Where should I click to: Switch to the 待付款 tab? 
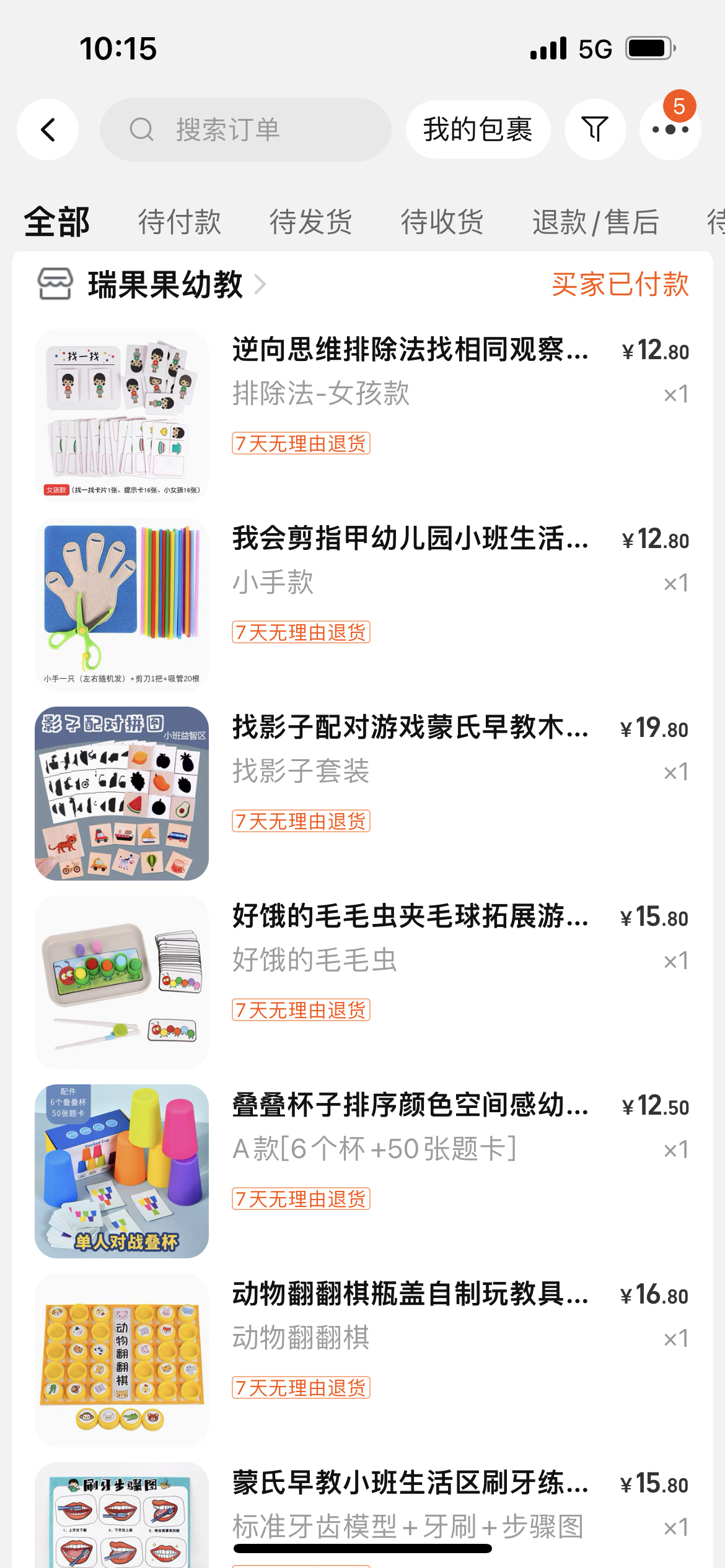[180, 222]
